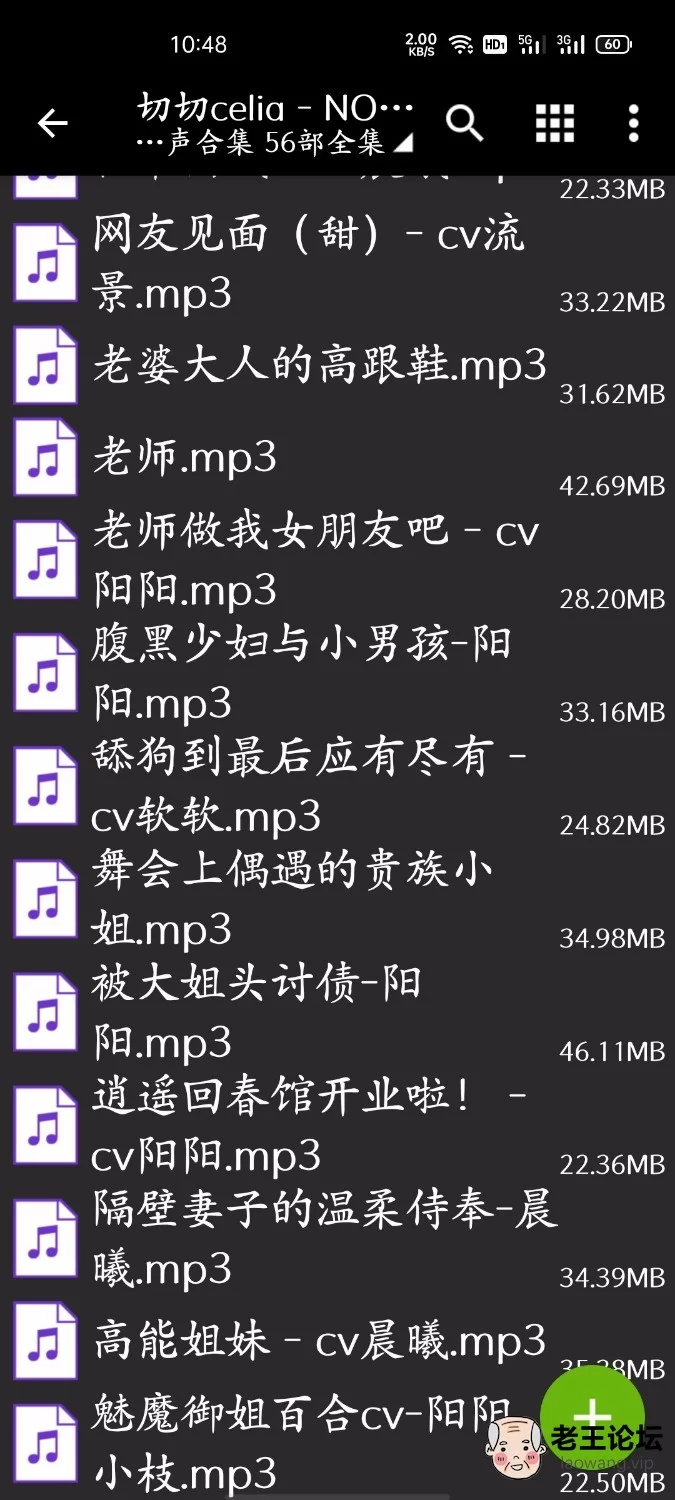Viewport: 675px width, 1500px height.
Task: Select the 老师.mp3 file
Action: (337, 458)
